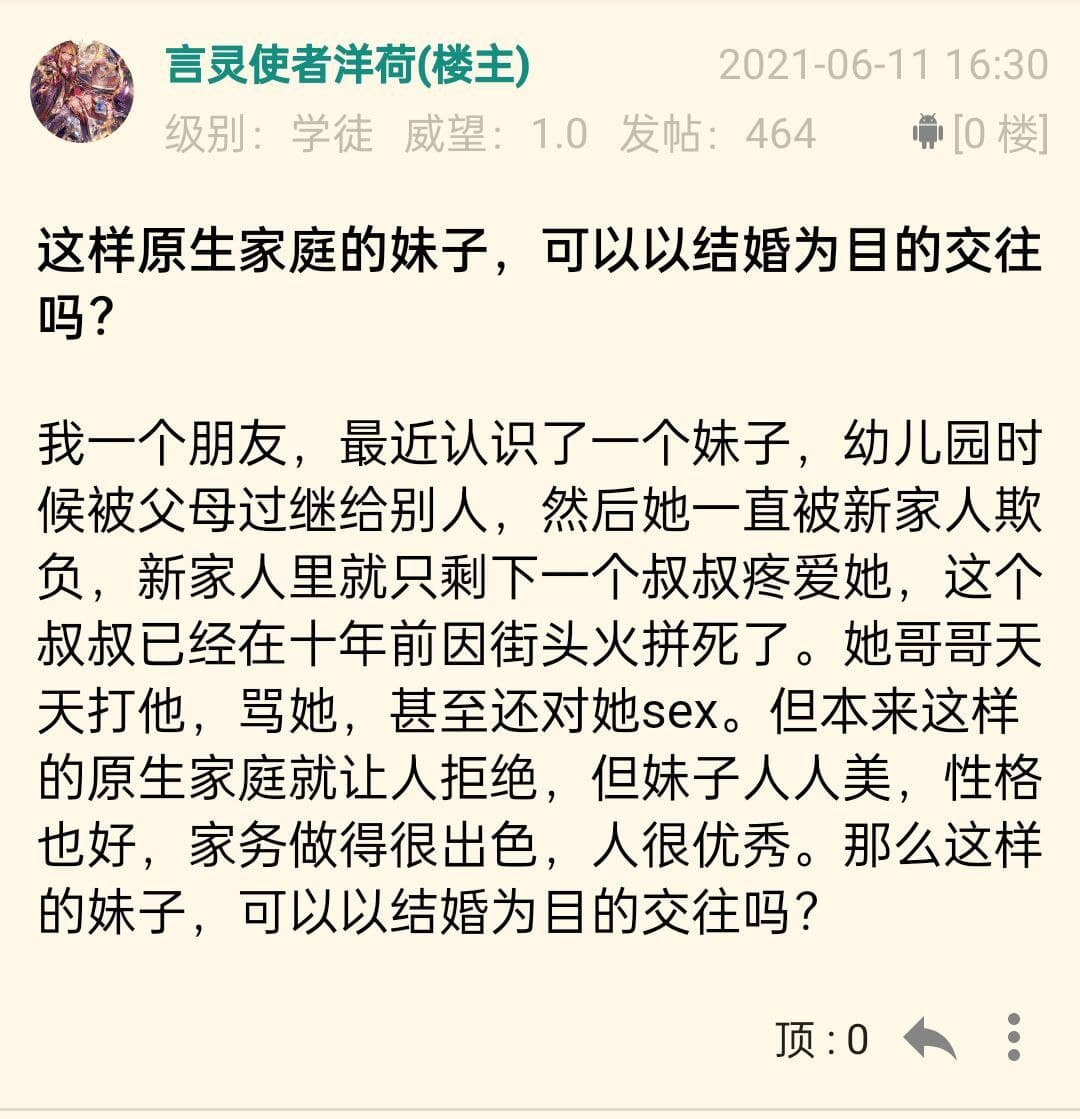Image resolution: width=1080 pixels, height=1119 pixels.
Task: Open username 言灵使者洋荷 profile
Action: coord(347,67)
